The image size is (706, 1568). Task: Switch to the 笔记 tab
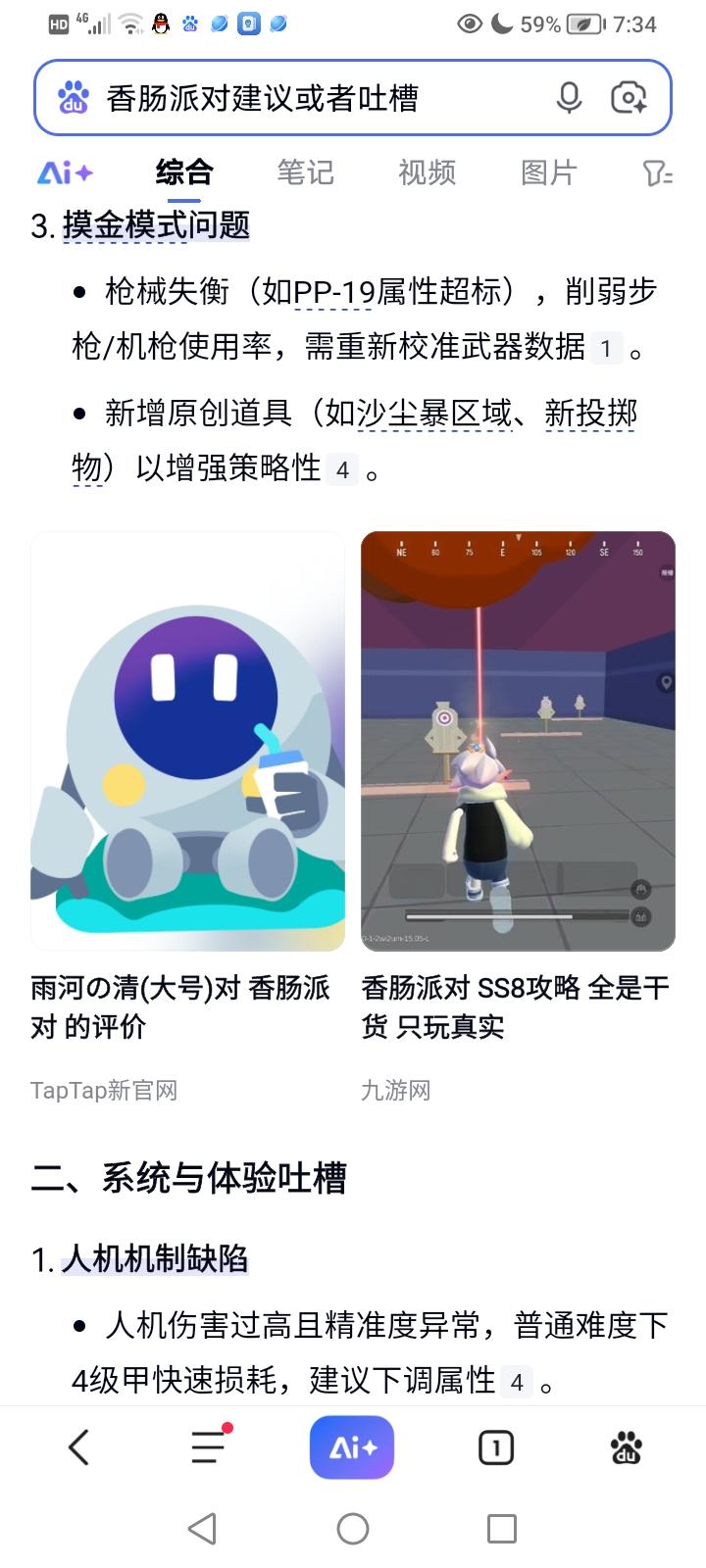click(305, 172)
